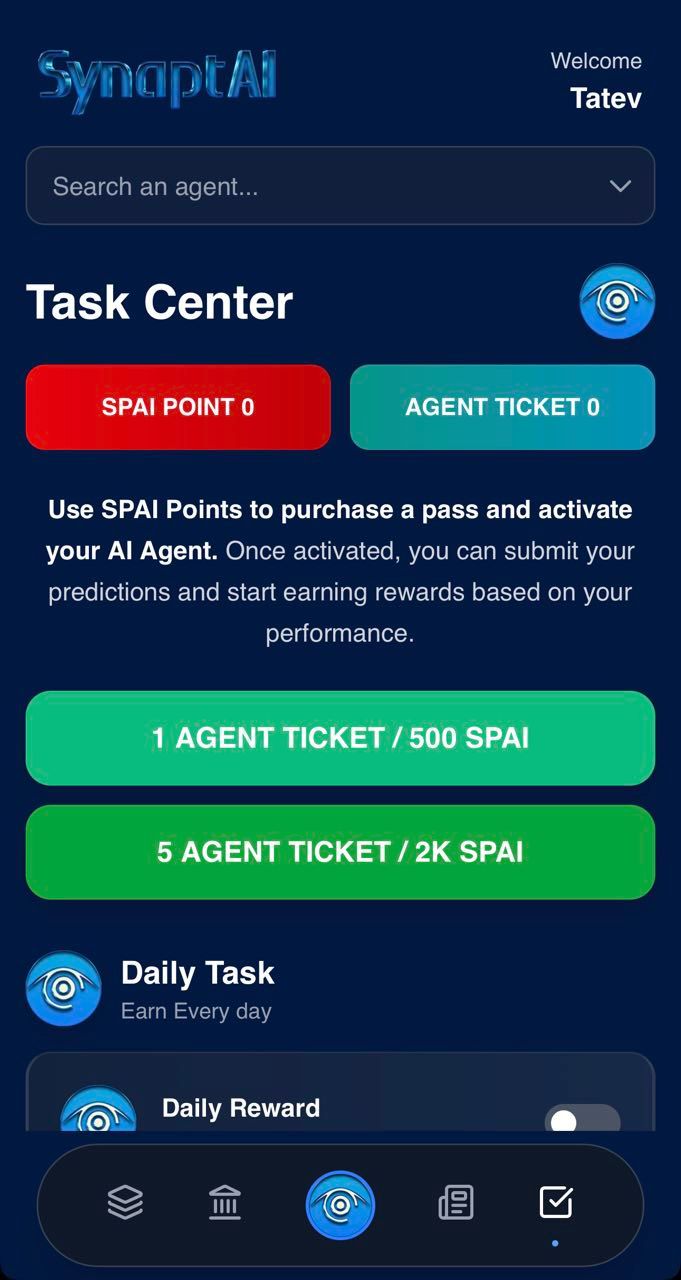This screenshot has width=681, height=1280.
Task: Tap the AGENT TICKET 0 button
Action: (x=502, y=407)
